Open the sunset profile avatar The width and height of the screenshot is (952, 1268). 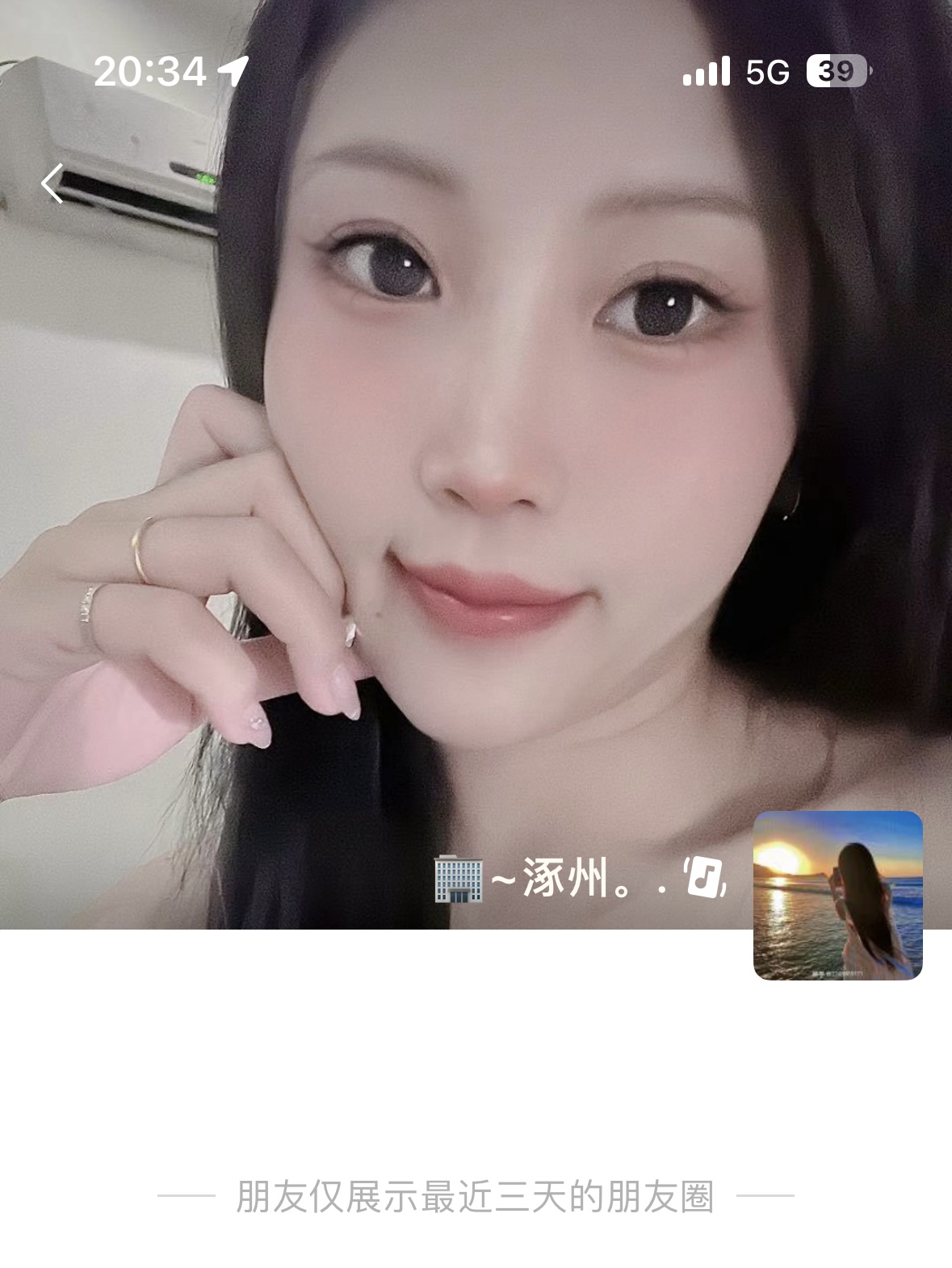coord(837,895)
